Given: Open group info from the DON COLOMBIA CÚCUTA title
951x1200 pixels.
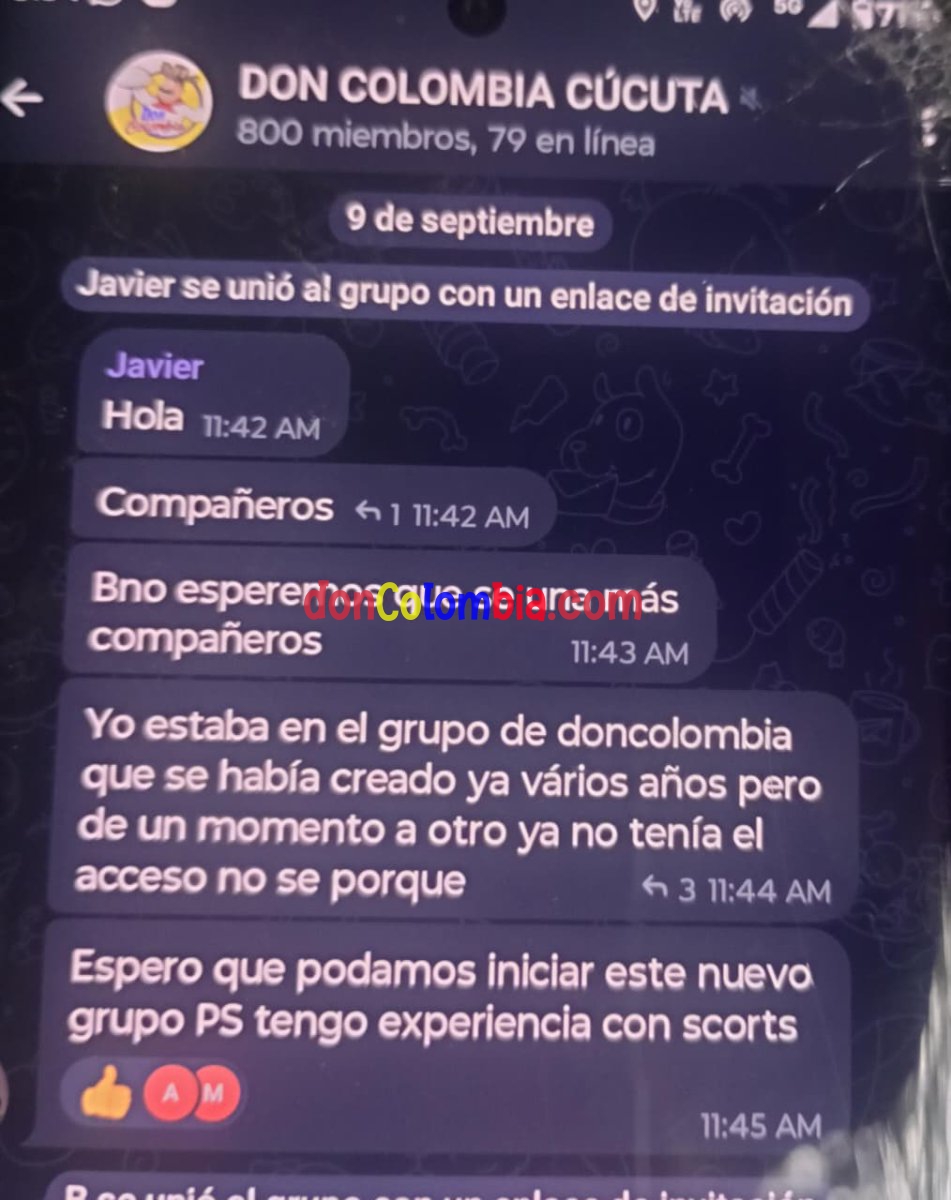Looking at the screenshot, I should click(483, 92).
